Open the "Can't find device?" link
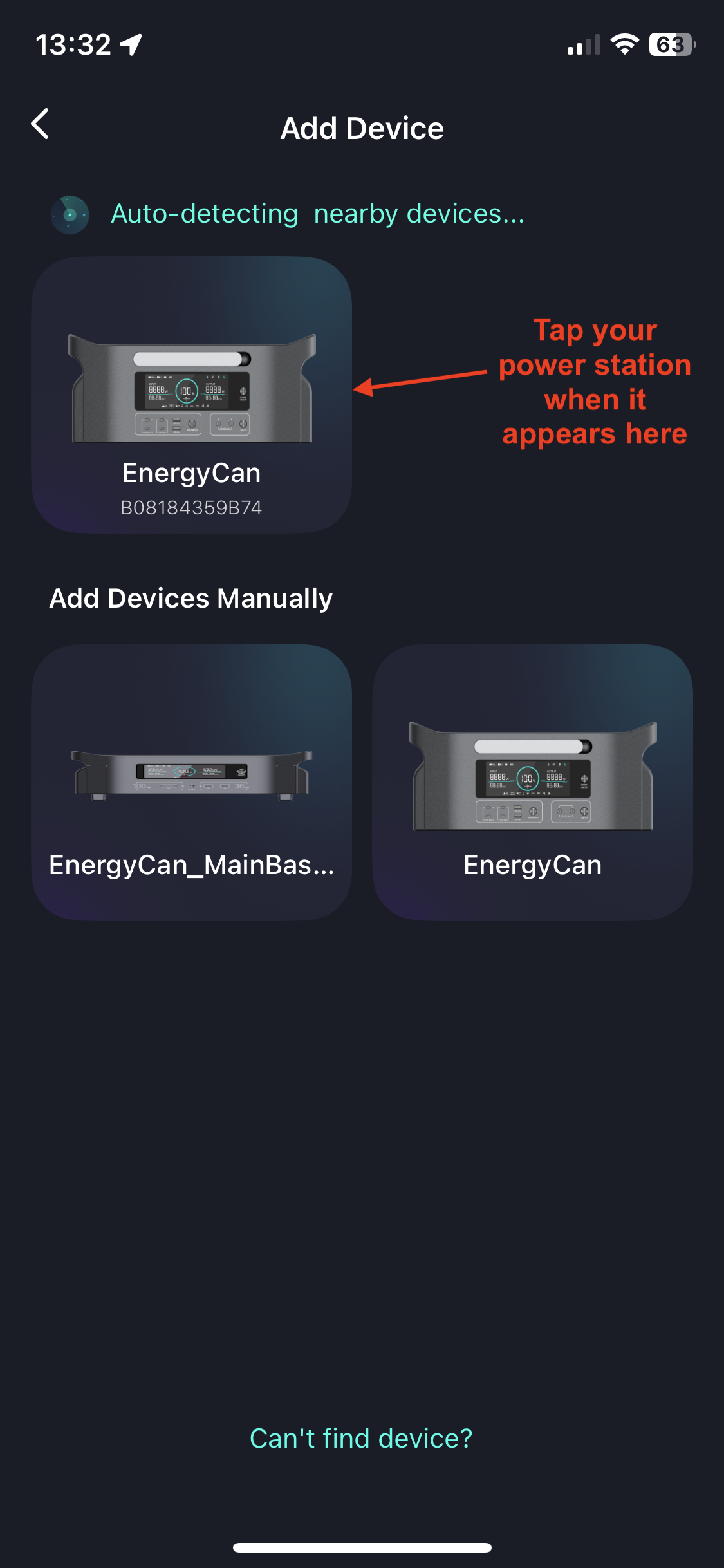The height and width of the screenshot is (1568, 724). click(361, 1438)
